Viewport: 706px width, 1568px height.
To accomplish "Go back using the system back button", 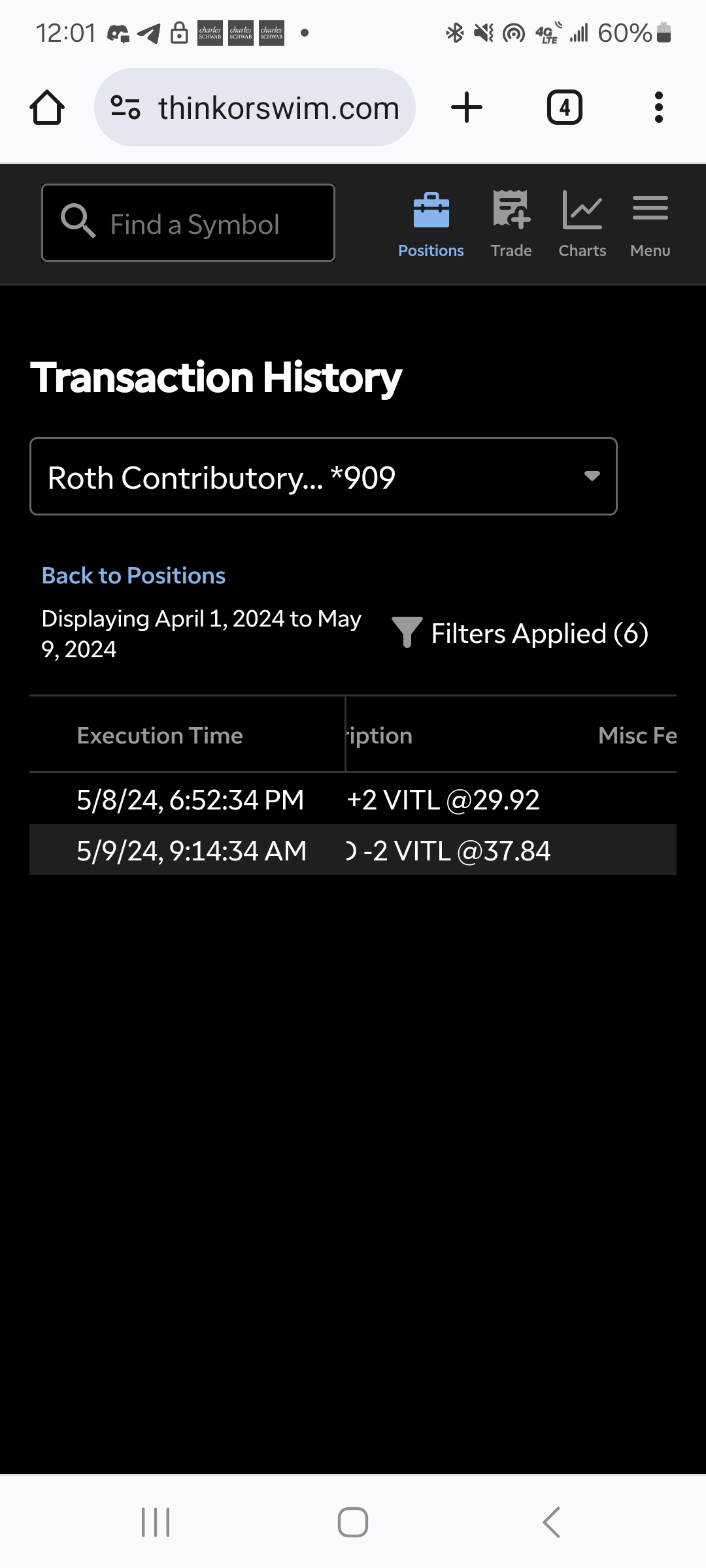I will point(551,1522).
